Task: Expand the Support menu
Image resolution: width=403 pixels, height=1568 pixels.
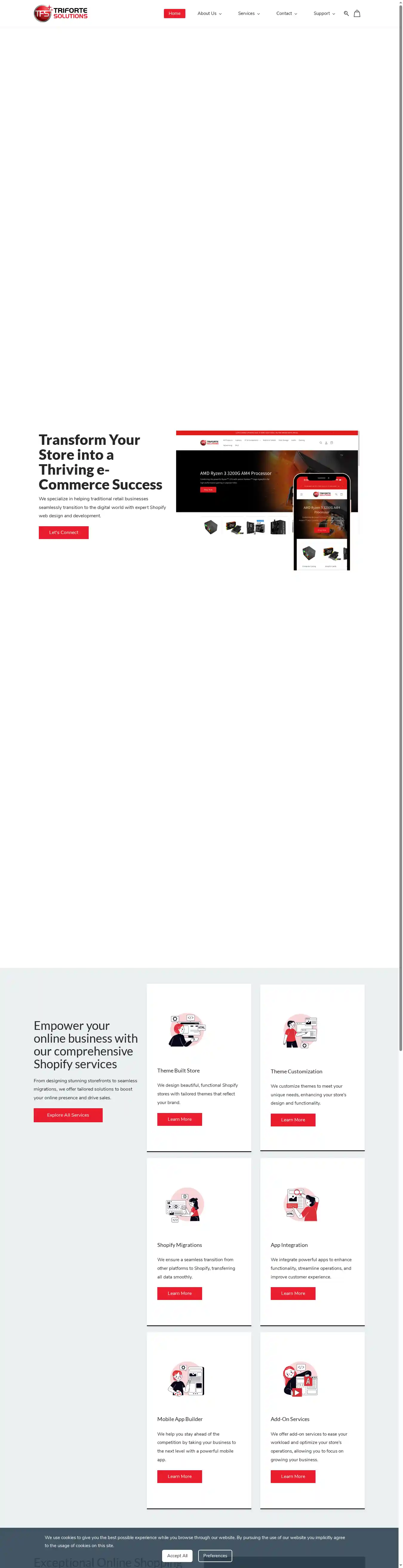Action: (x=324, y=13)
